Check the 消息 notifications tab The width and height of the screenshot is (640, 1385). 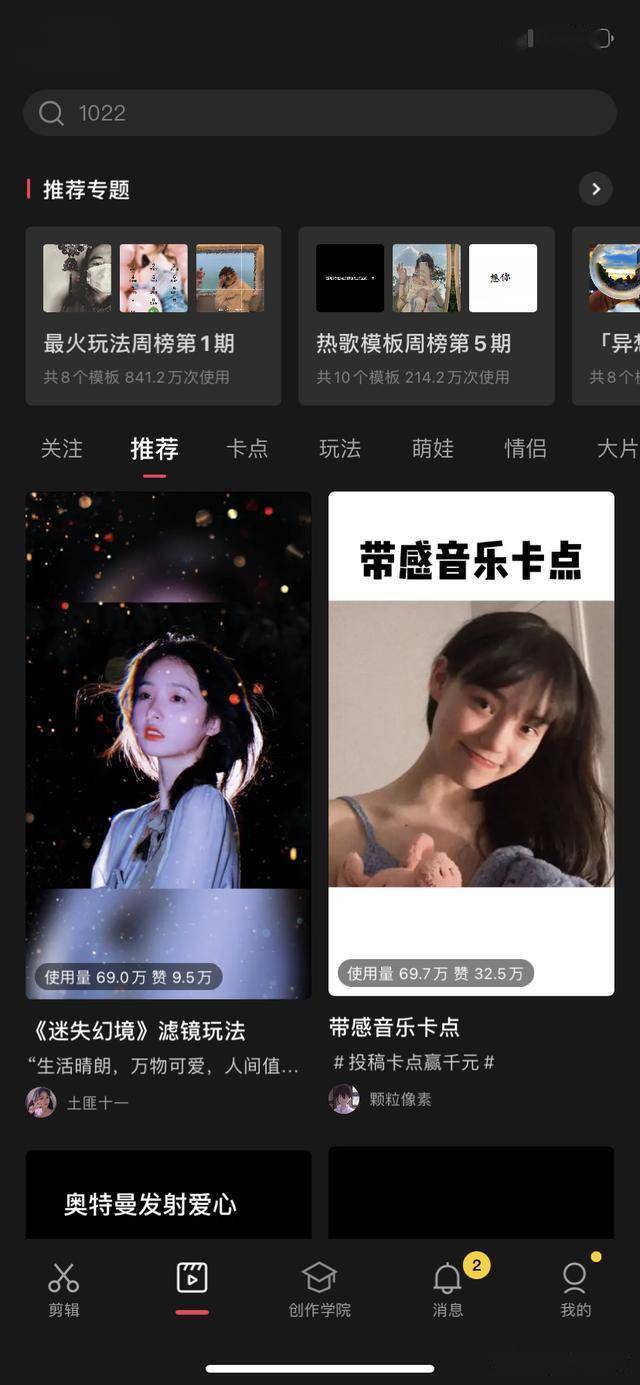click(448, 1288)
